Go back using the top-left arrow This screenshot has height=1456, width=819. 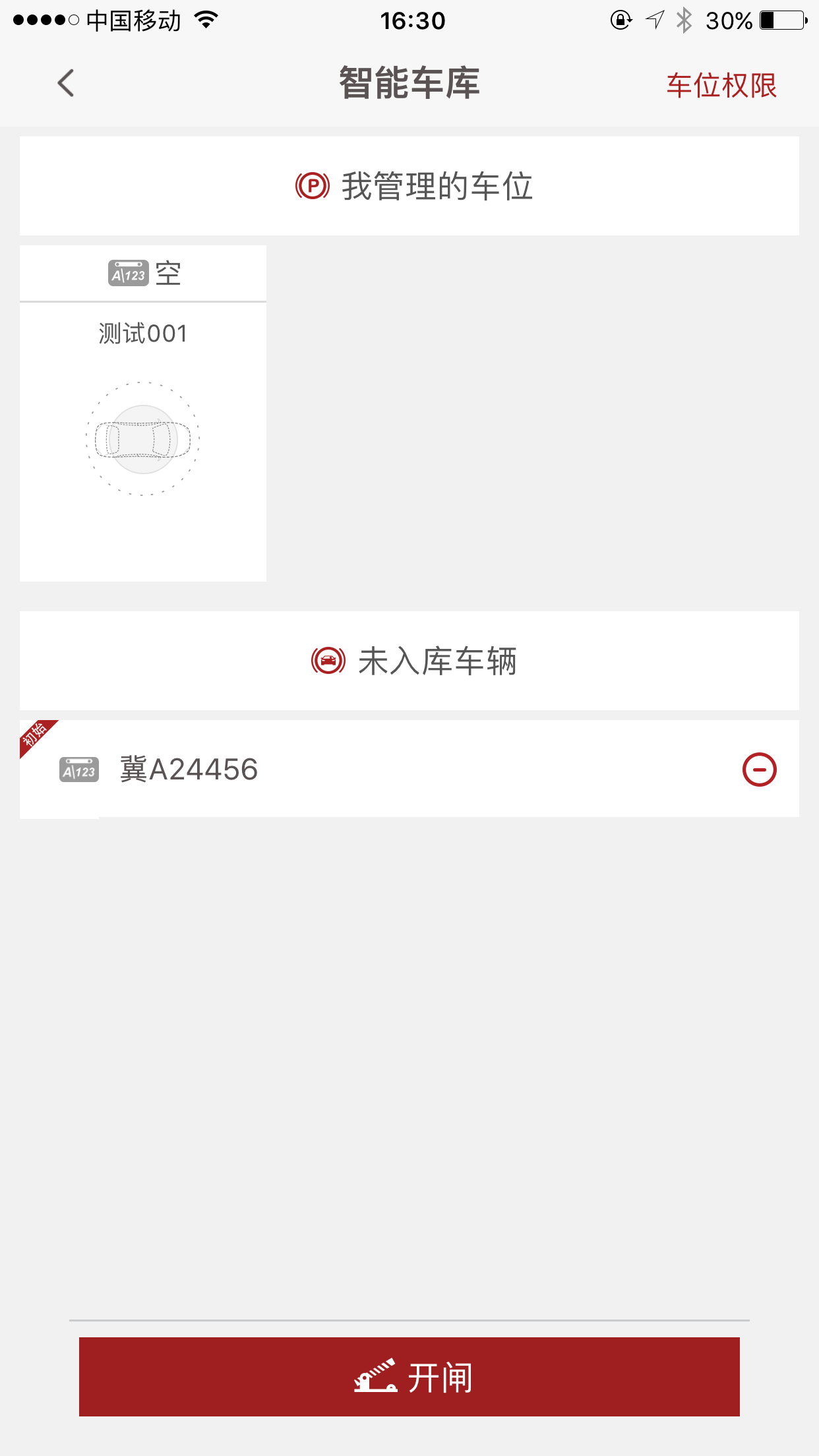[66, 84]
